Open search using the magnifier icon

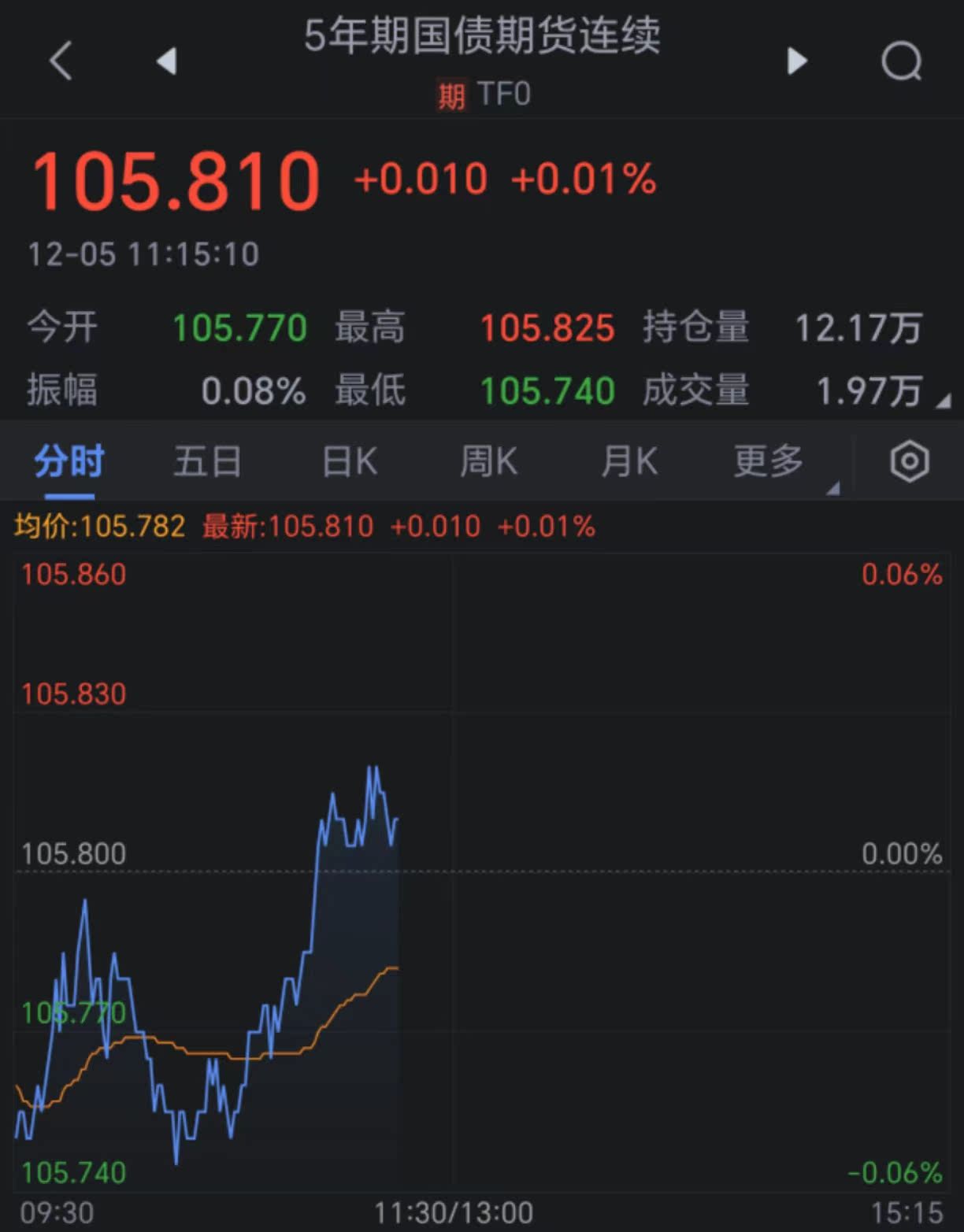pyautogui.click(x=903, y=61)
